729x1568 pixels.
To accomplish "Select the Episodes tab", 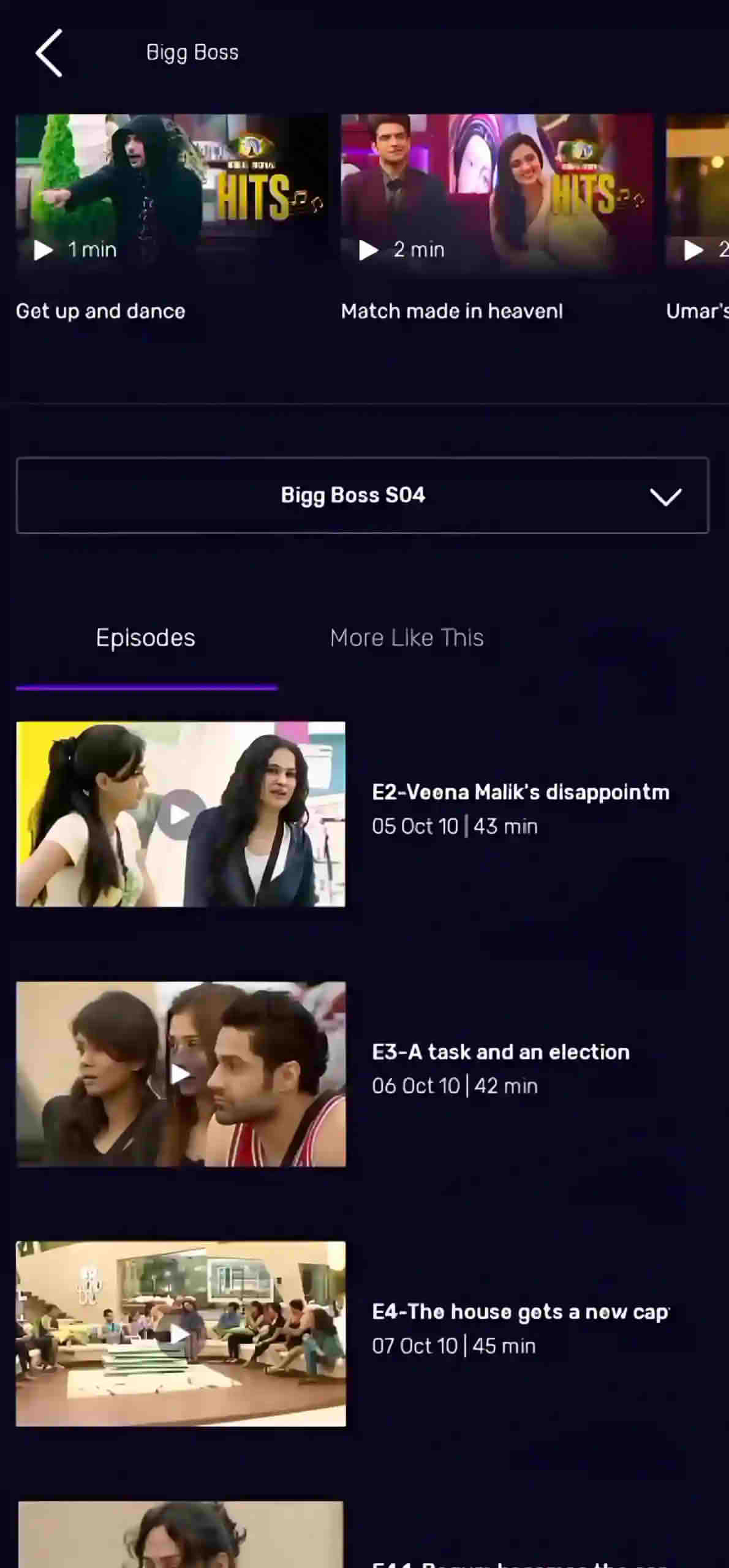I will (x=146, y=638).
